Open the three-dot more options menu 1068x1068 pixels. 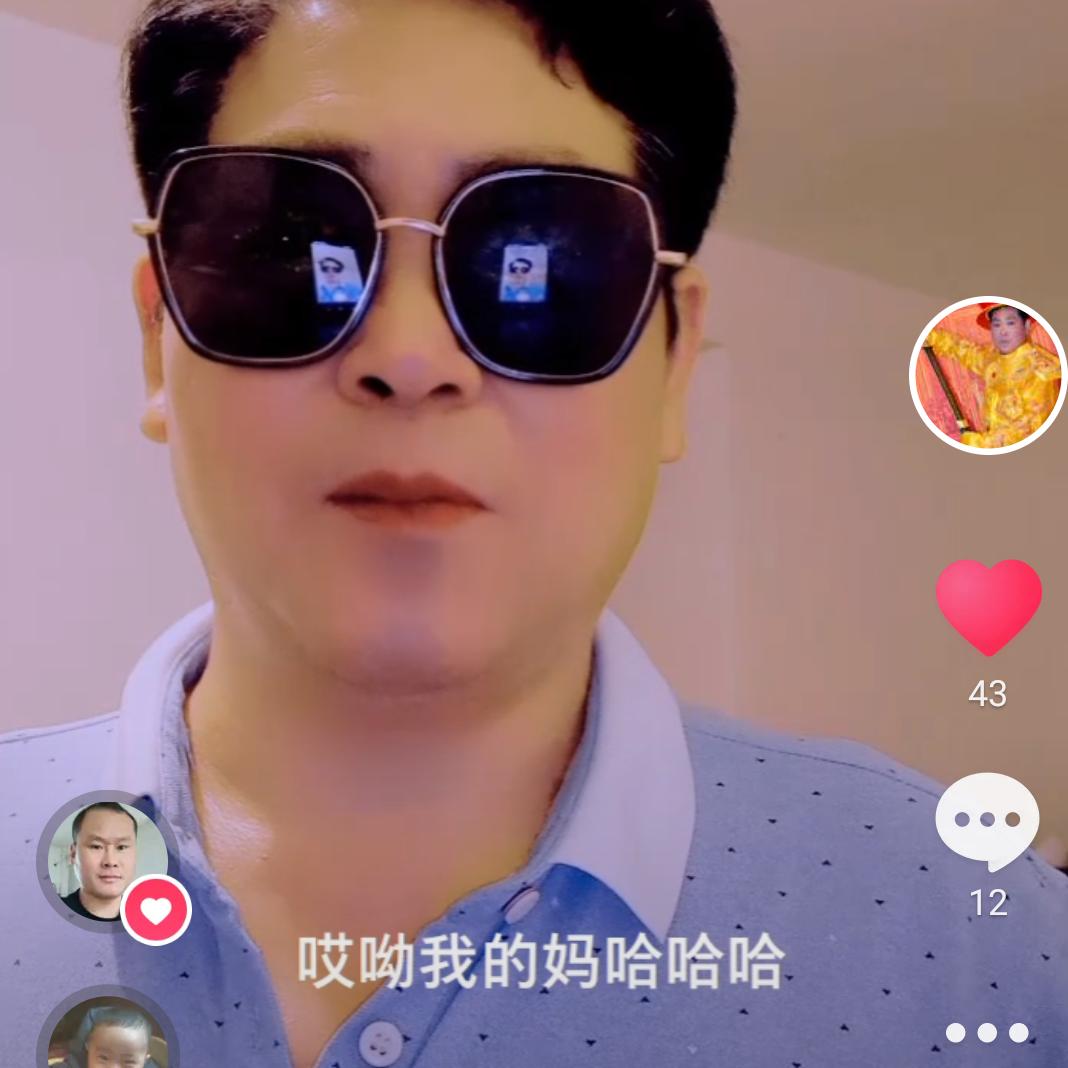(x=987, y=1032)
